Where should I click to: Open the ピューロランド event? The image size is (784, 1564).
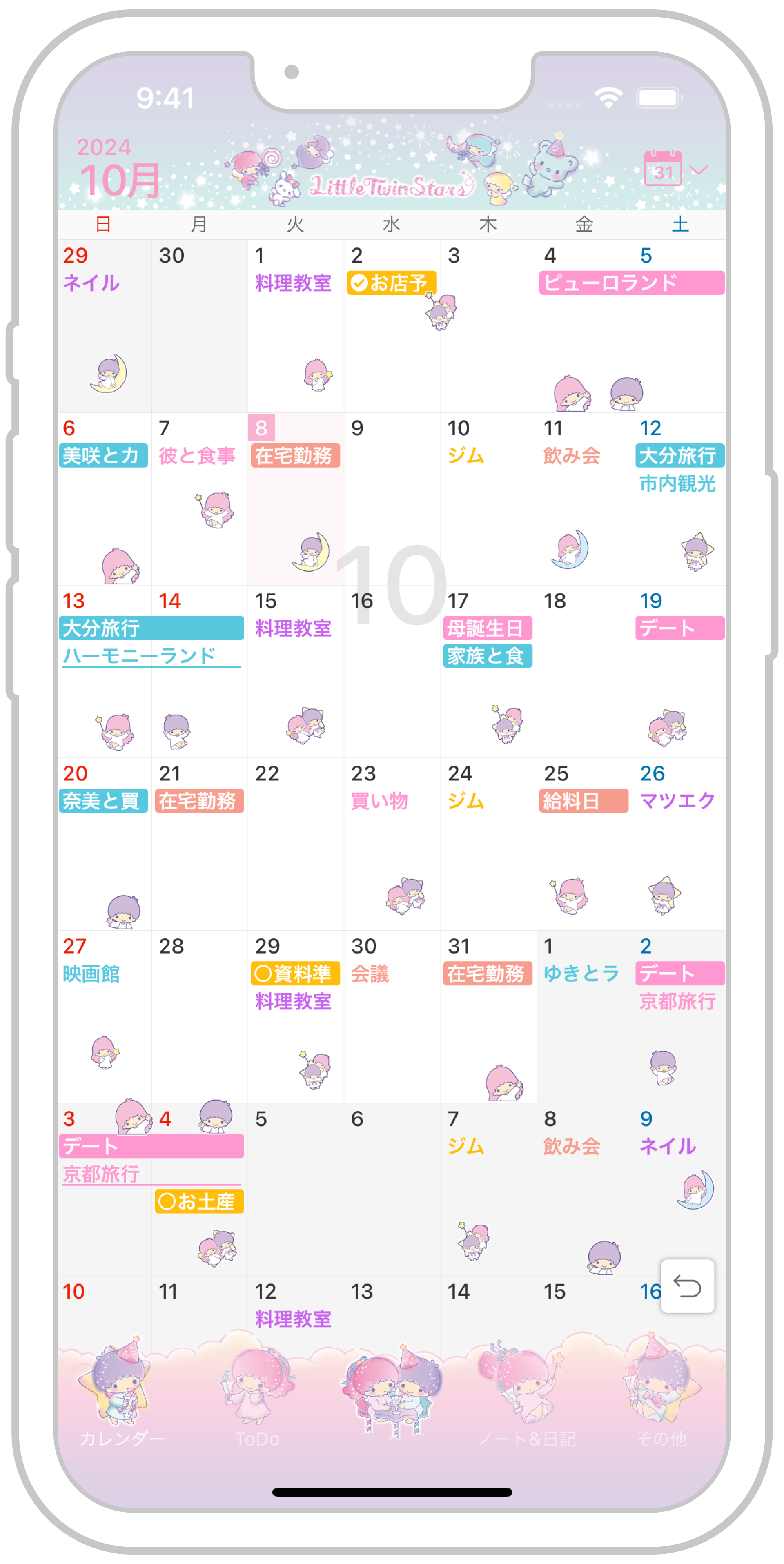click(x=632, y=283)
